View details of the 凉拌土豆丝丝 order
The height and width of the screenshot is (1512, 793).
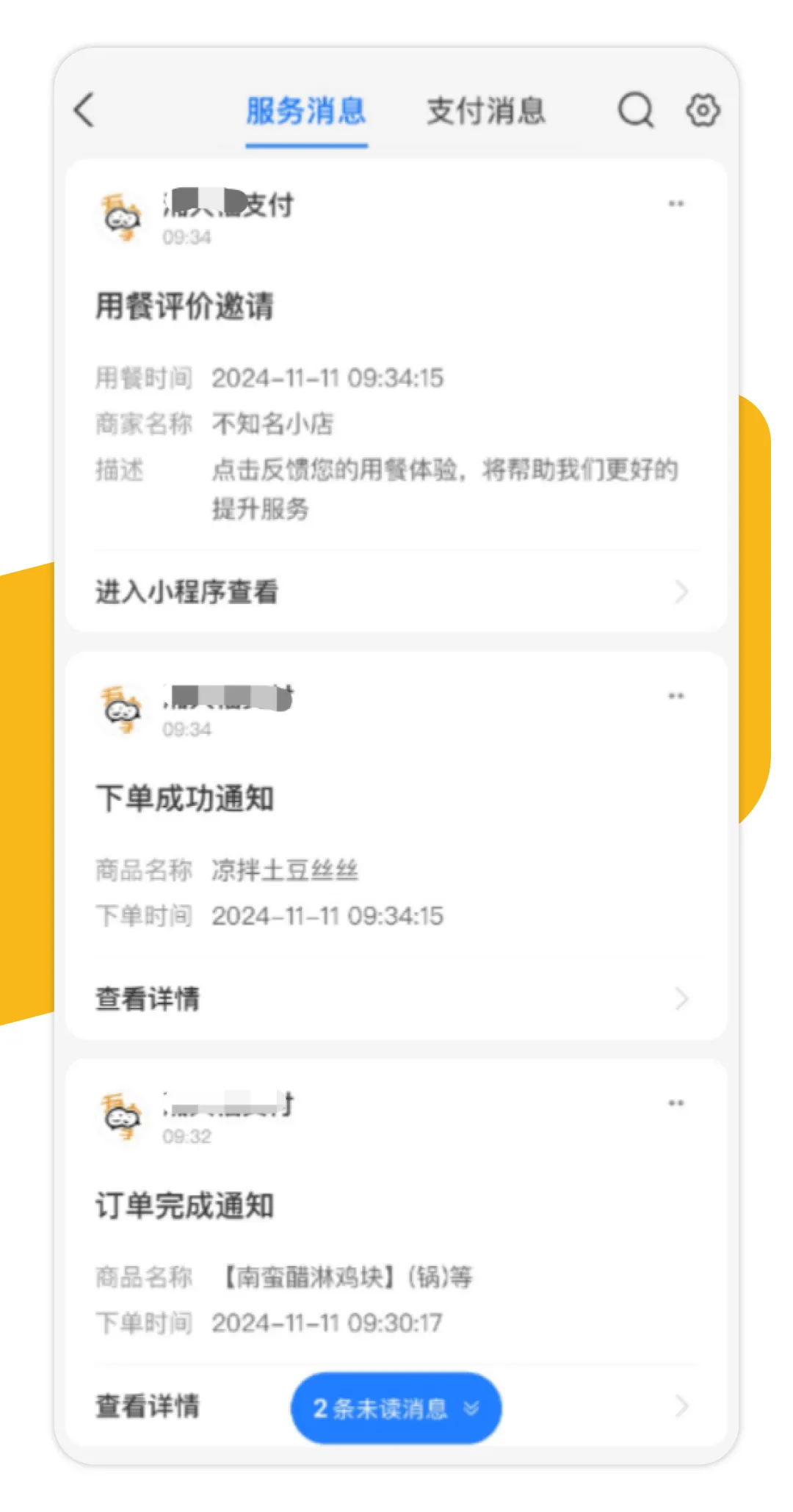pyautogui.click(x=396, y=998)
